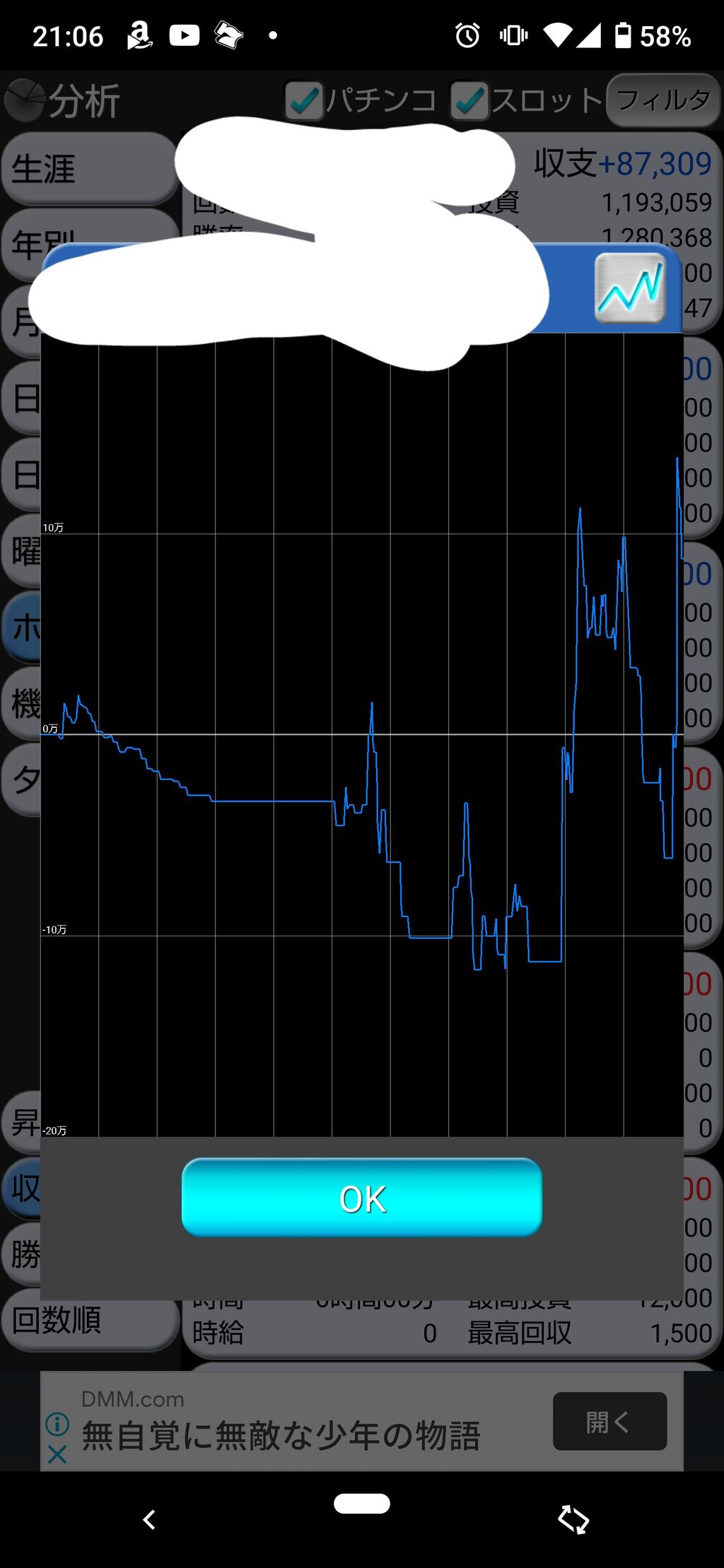Open the DMM.com ad with 開く
Screen dimensions: 724x1568
coord(609,1421)
